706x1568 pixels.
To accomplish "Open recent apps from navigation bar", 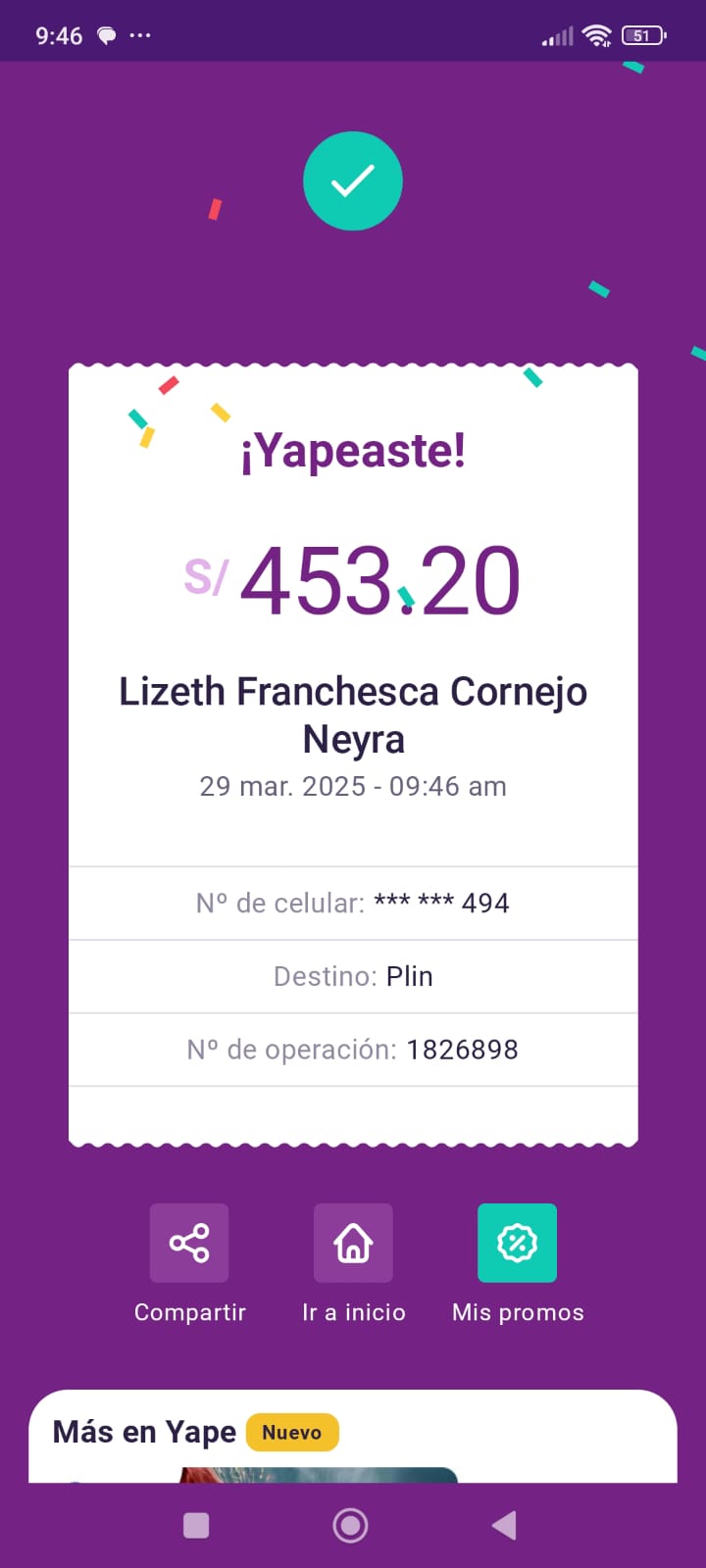I will tap(196, 1526).
